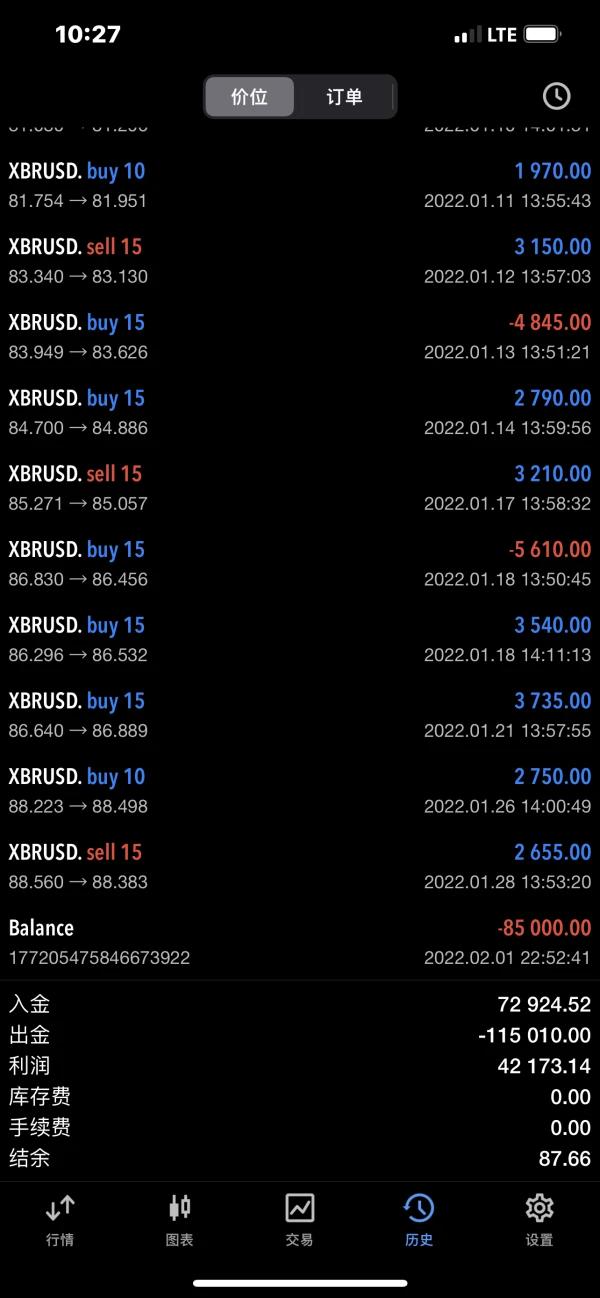
Task: Expand the XBRUSD sell 15 trade with 3 210.00
Action: pyautogui.click(x=300, y=488)
